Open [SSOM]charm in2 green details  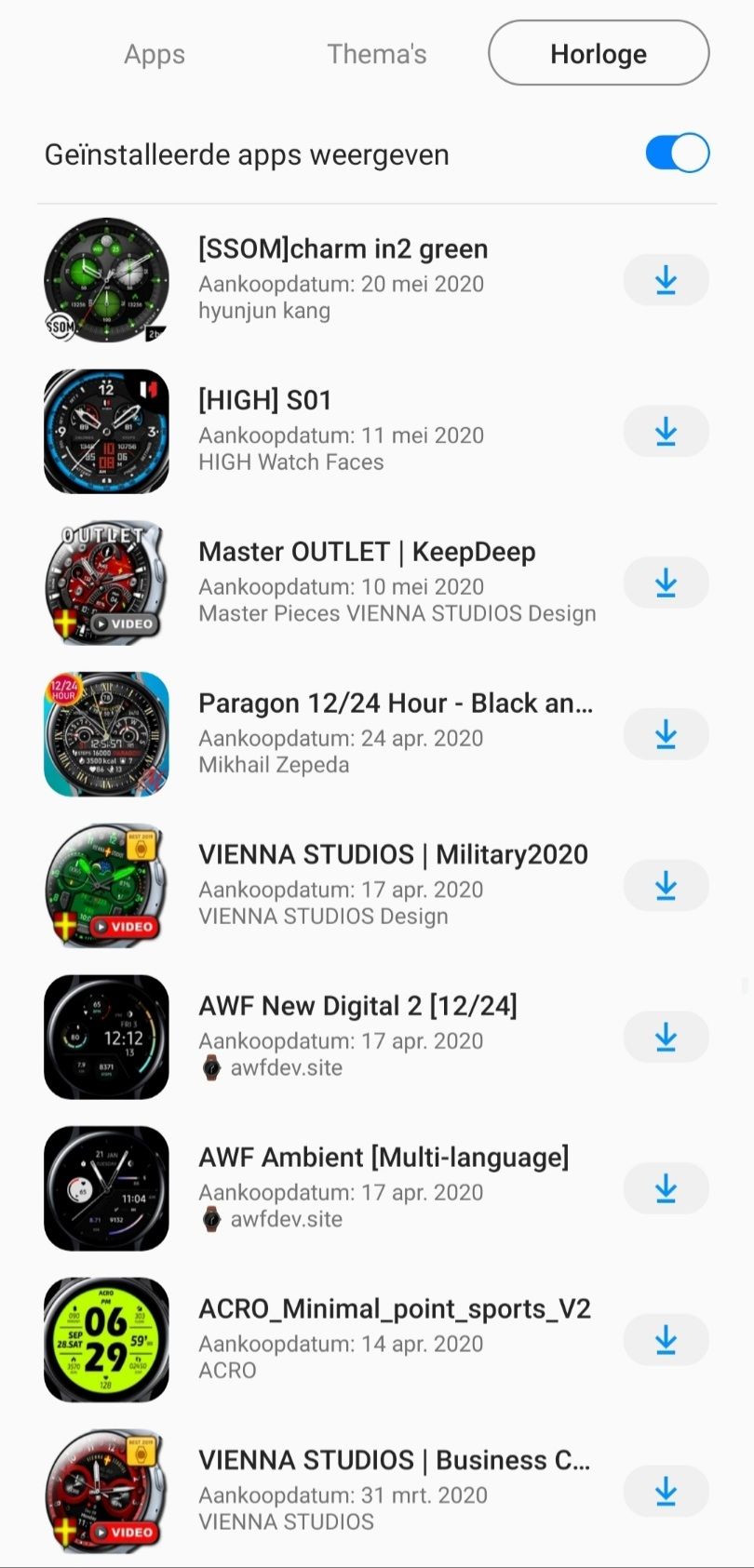343,249
